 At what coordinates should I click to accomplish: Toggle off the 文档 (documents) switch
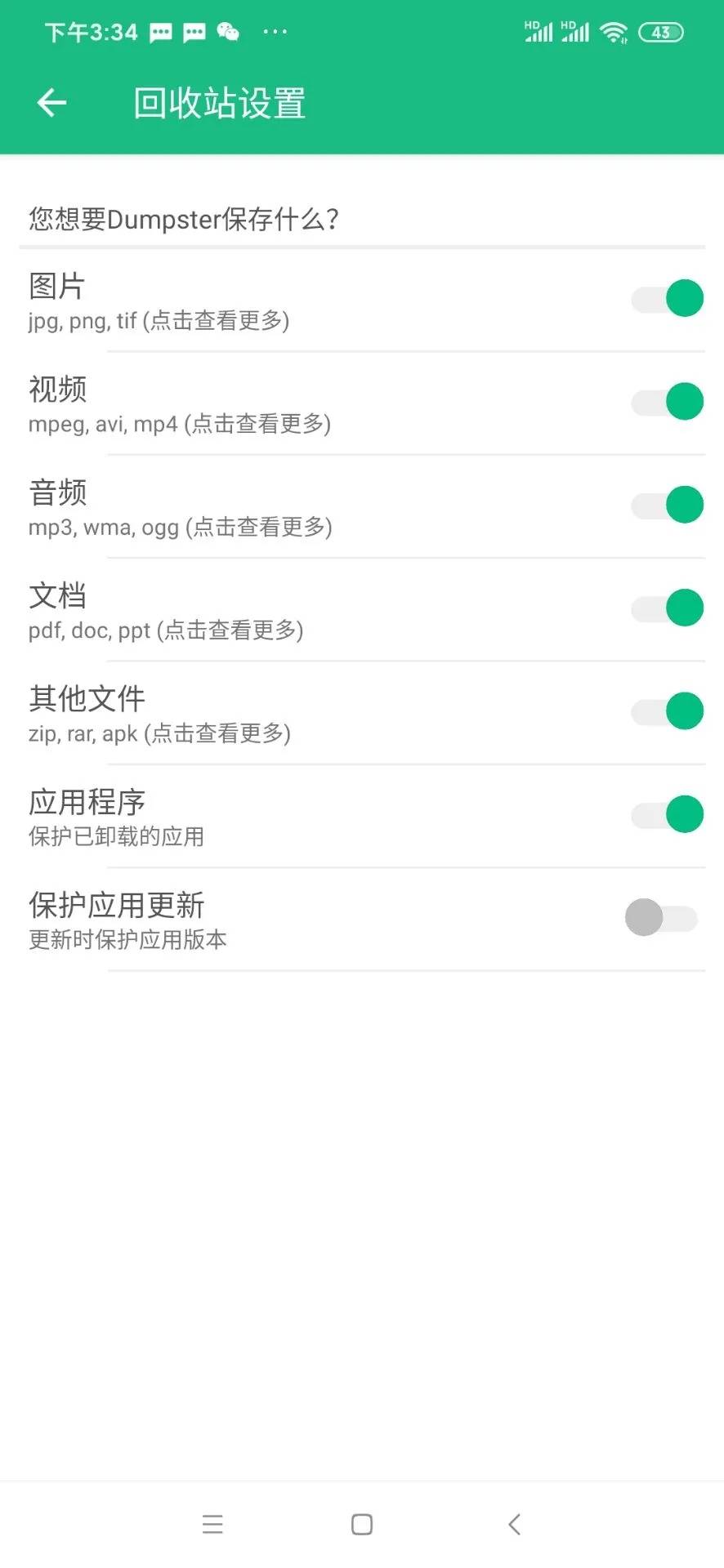click(x=667, y=608)
